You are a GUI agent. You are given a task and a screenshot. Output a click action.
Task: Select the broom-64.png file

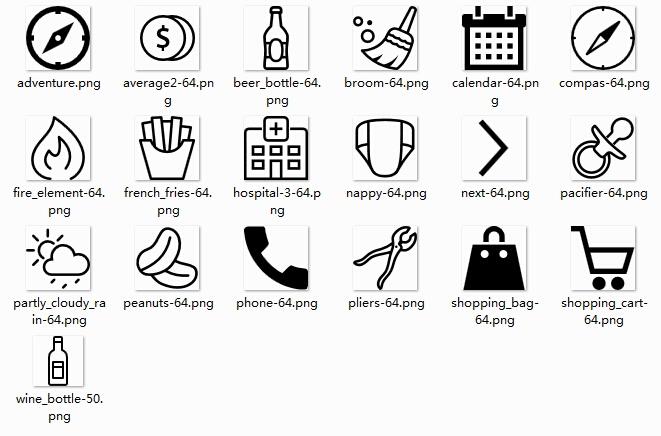click(x=385, y=38)
